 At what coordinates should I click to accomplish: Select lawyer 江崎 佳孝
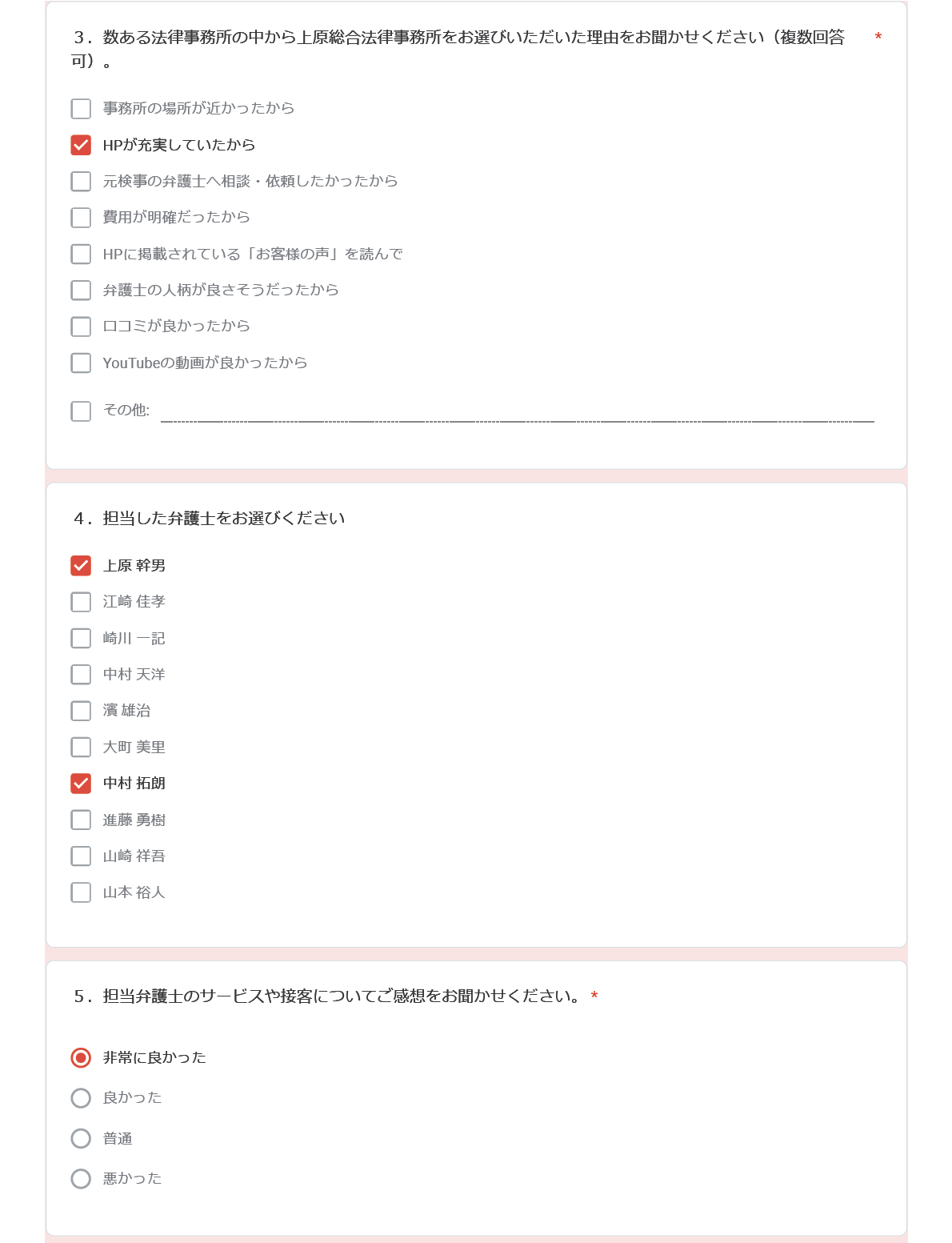tap(81, 602)
